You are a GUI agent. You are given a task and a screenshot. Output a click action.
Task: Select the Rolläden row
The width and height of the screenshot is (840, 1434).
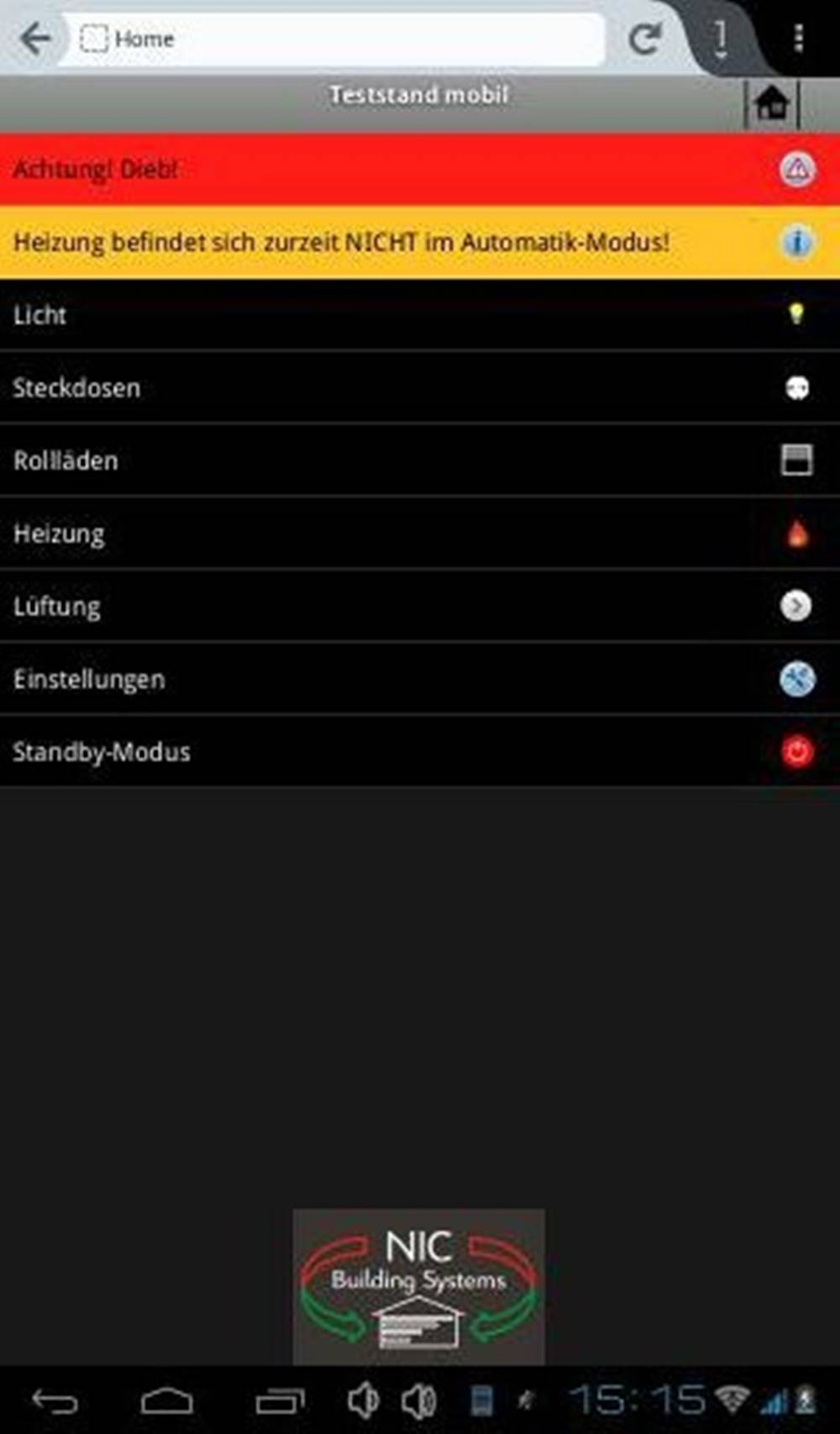point(420,460)
